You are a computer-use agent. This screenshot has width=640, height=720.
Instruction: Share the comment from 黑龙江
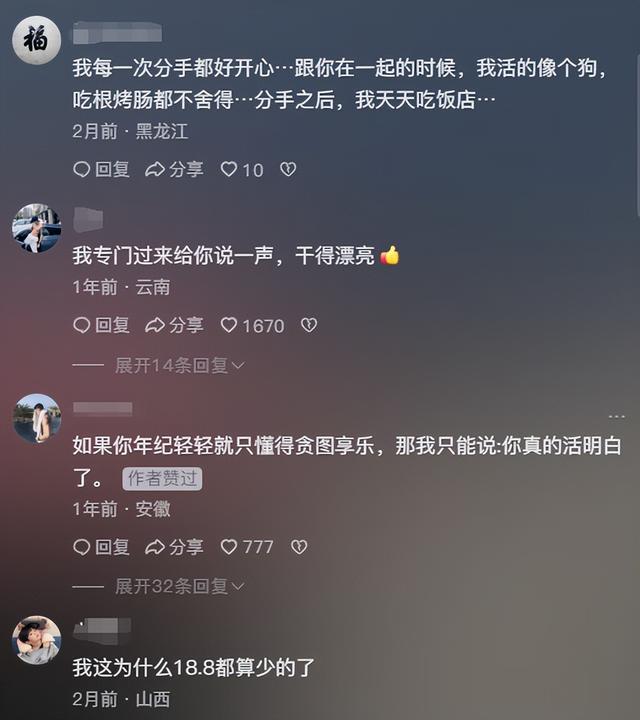coord(173,170)
